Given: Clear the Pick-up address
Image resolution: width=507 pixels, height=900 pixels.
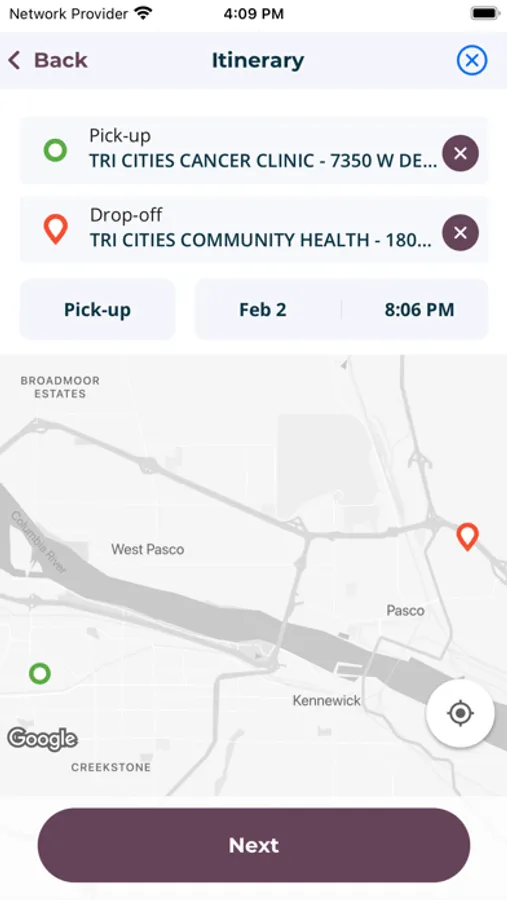Looking at the screenshot, I should click(460, 153).
